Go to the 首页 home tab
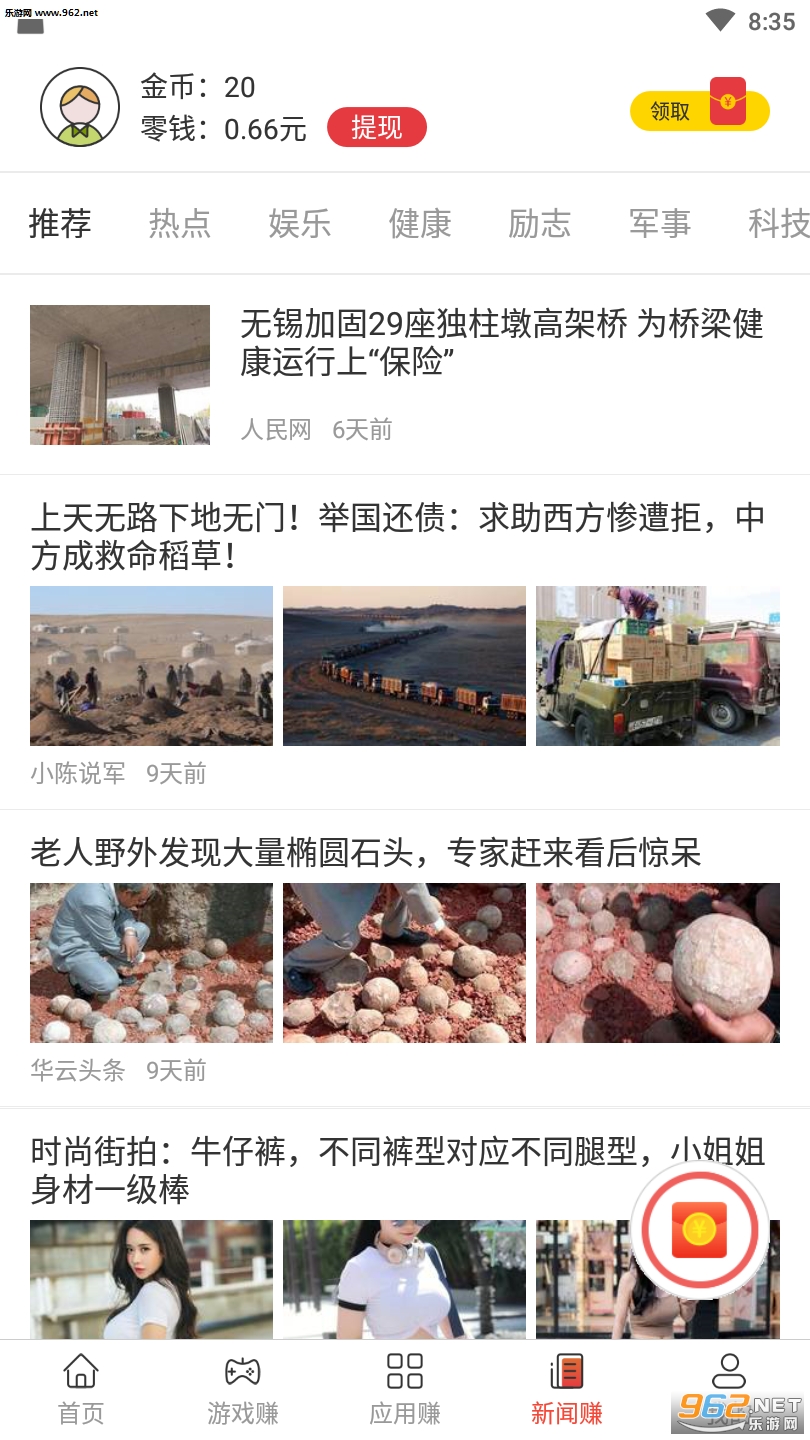 pyautogui.click(x=81, y=1388)
